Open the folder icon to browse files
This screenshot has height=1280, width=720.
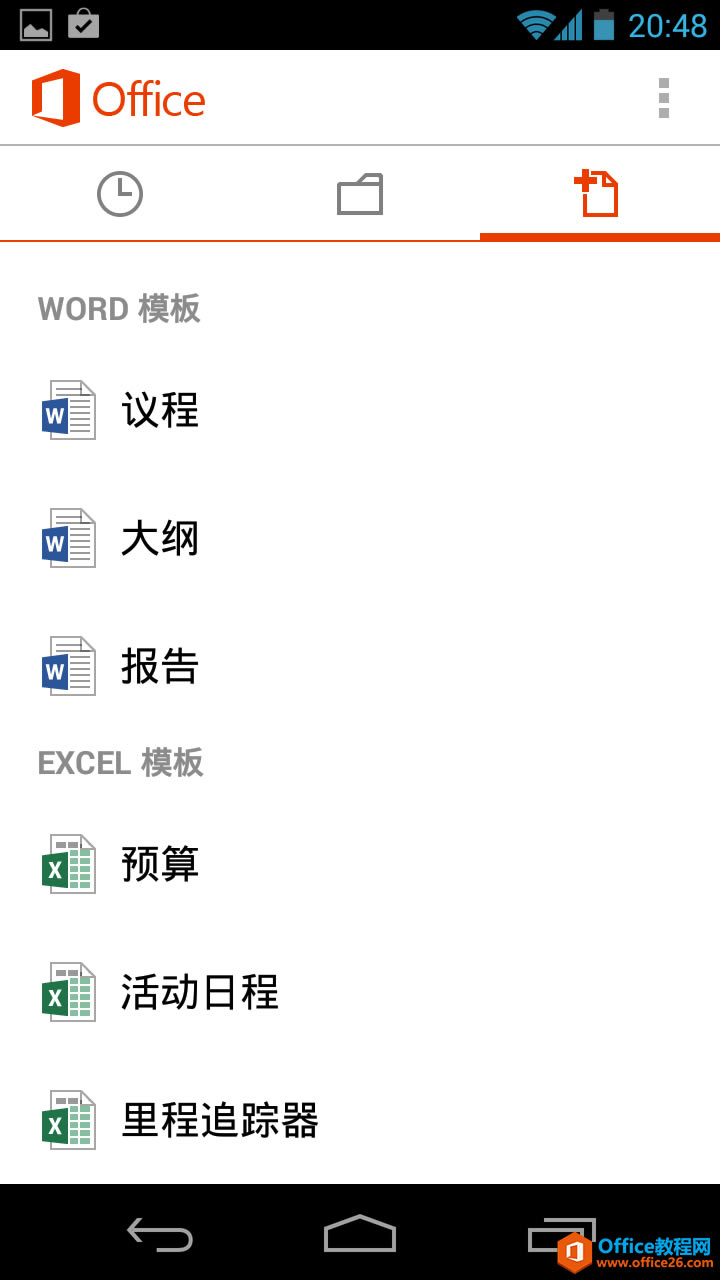[359, 193]
